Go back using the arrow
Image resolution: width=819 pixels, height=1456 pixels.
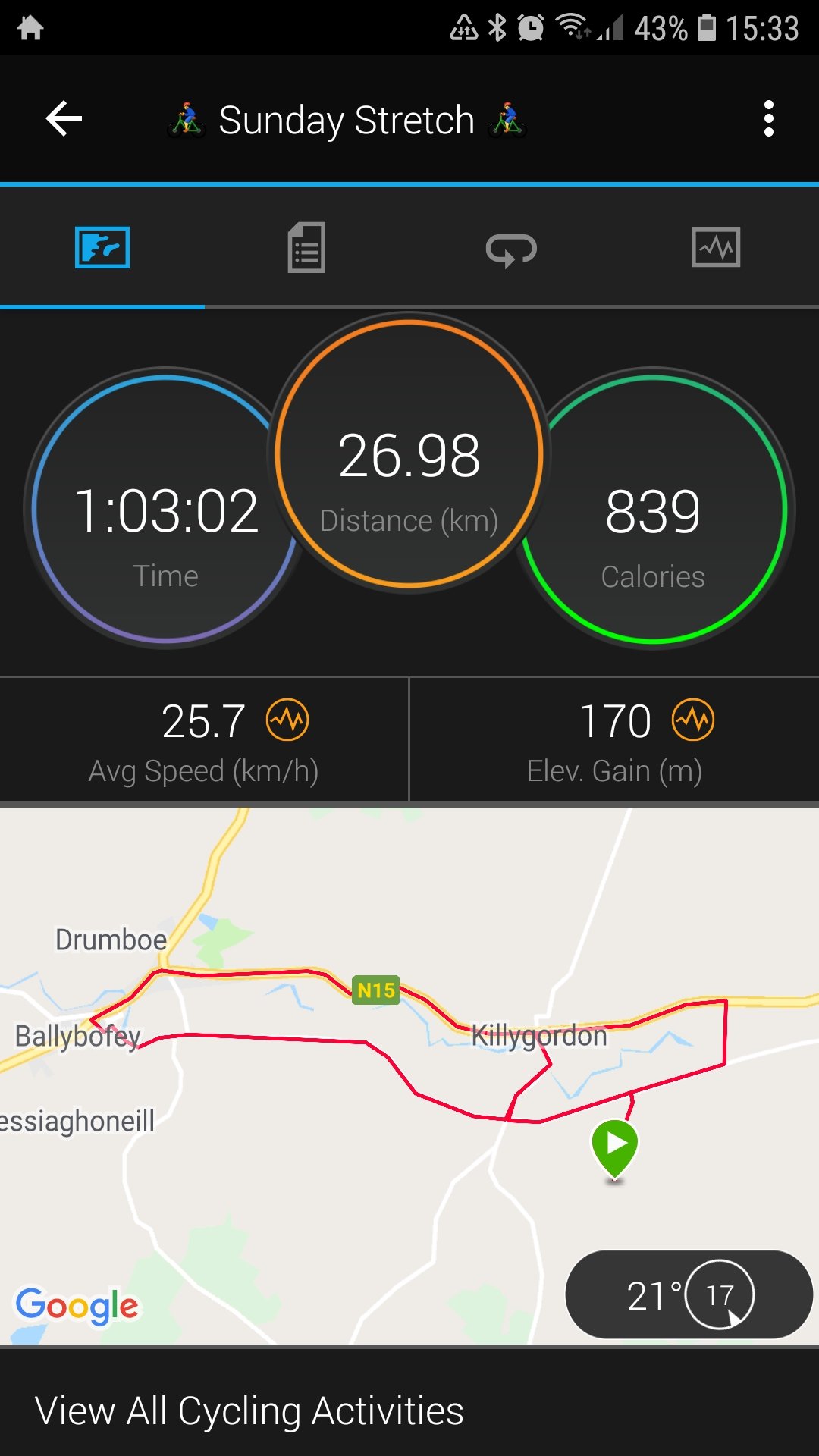coord(64,119)
